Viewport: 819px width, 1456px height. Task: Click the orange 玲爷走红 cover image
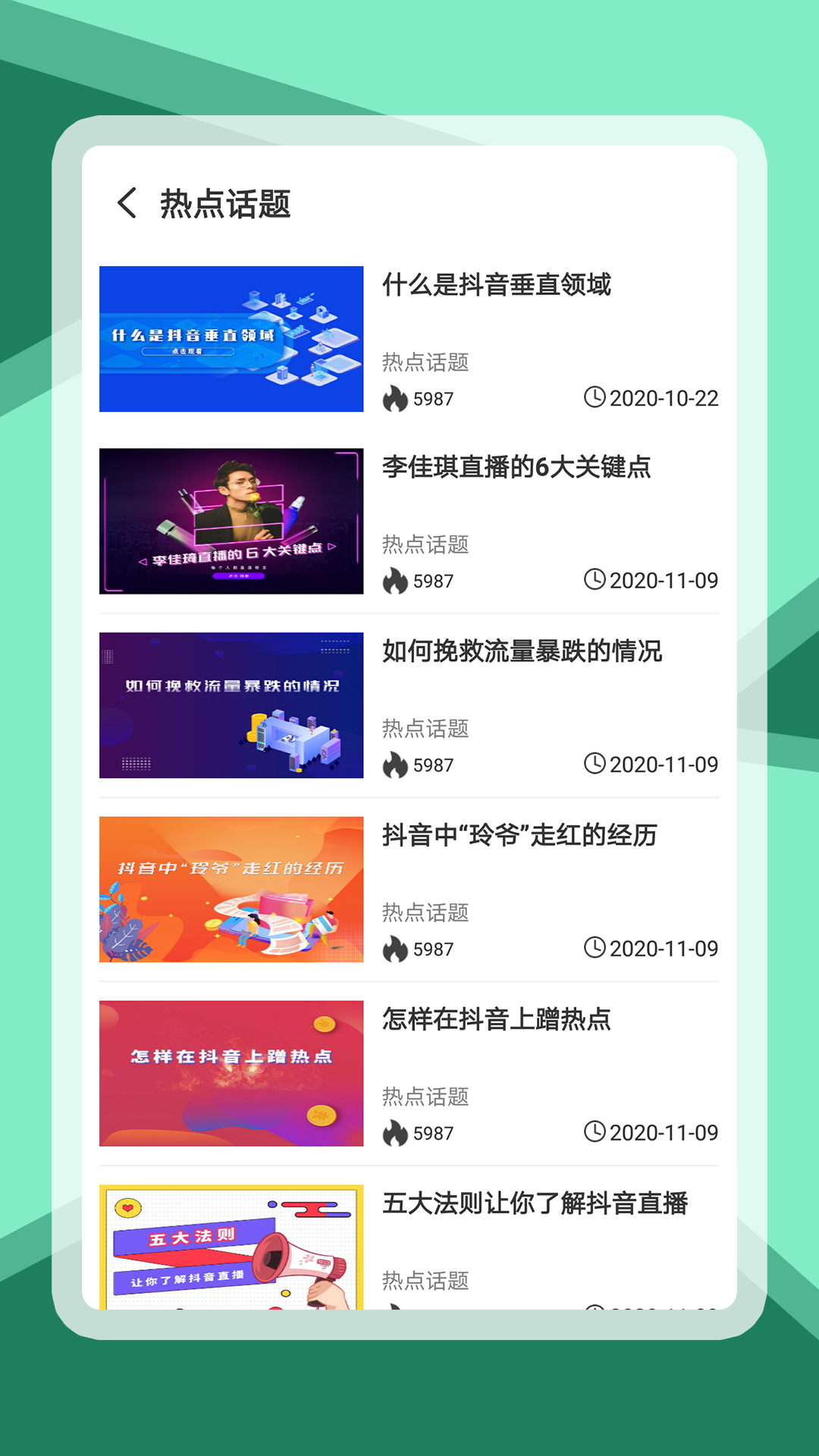click(232, 890)
